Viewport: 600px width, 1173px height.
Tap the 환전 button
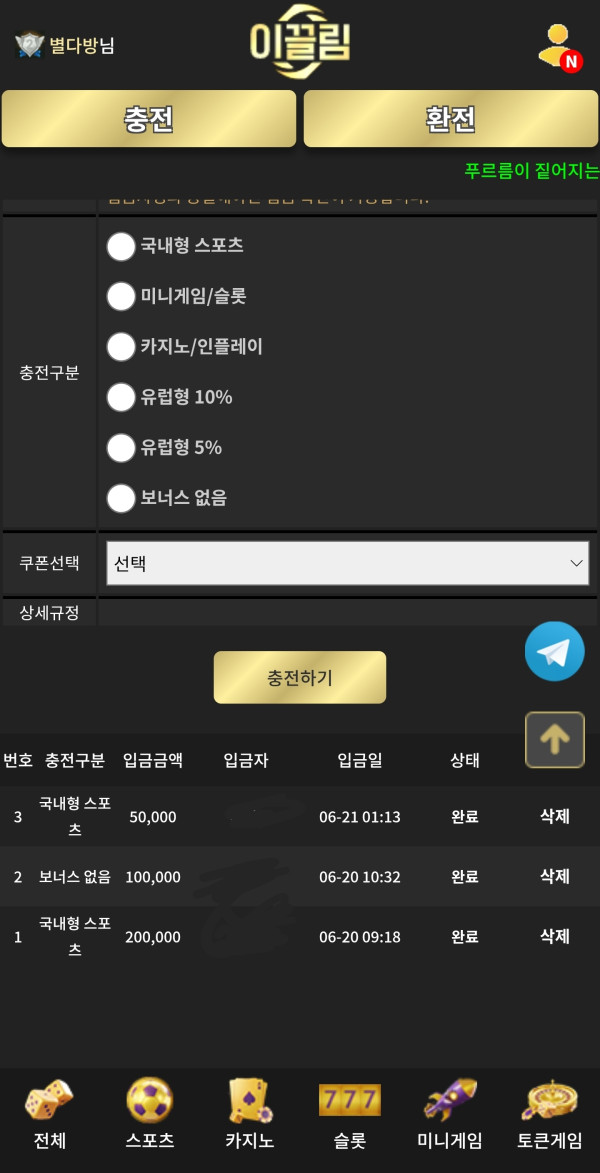[x=450, y=119]
